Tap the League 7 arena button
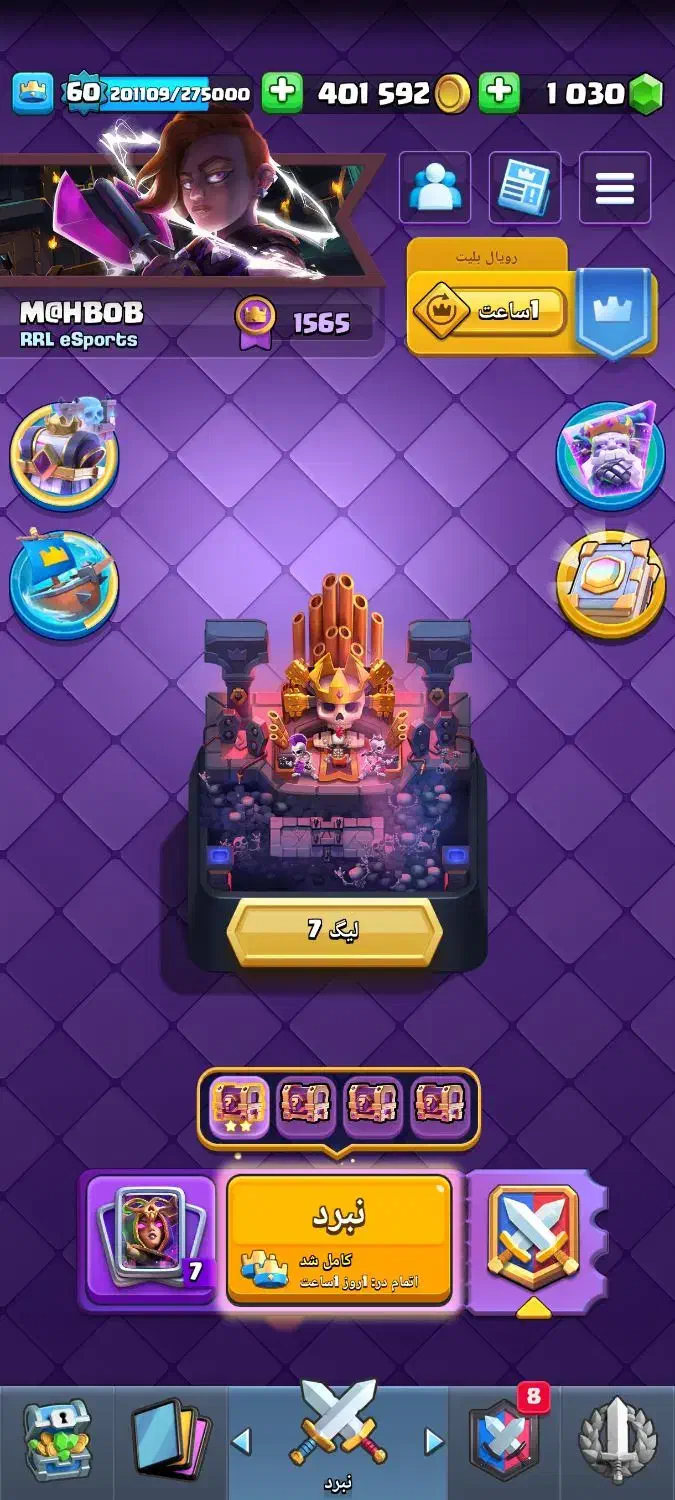The image size is (675, 1500). (334, 931)
